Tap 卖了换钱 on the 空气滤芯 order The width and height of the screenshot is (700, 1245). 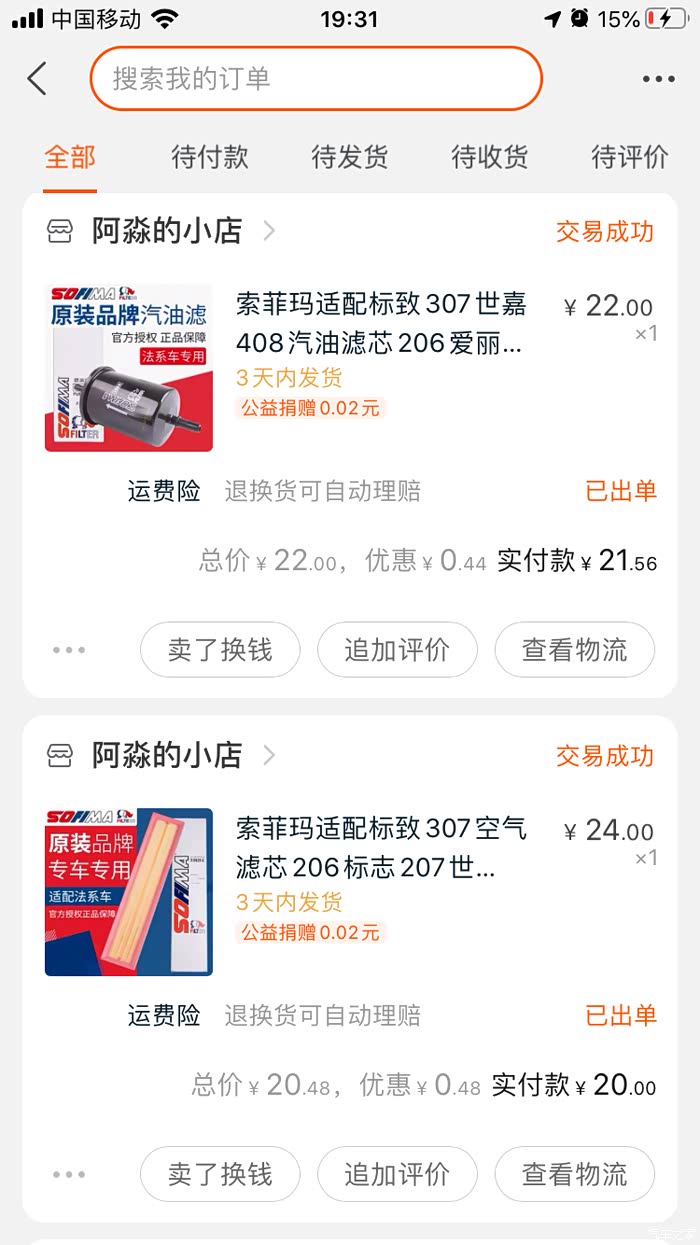[220, 1174]
